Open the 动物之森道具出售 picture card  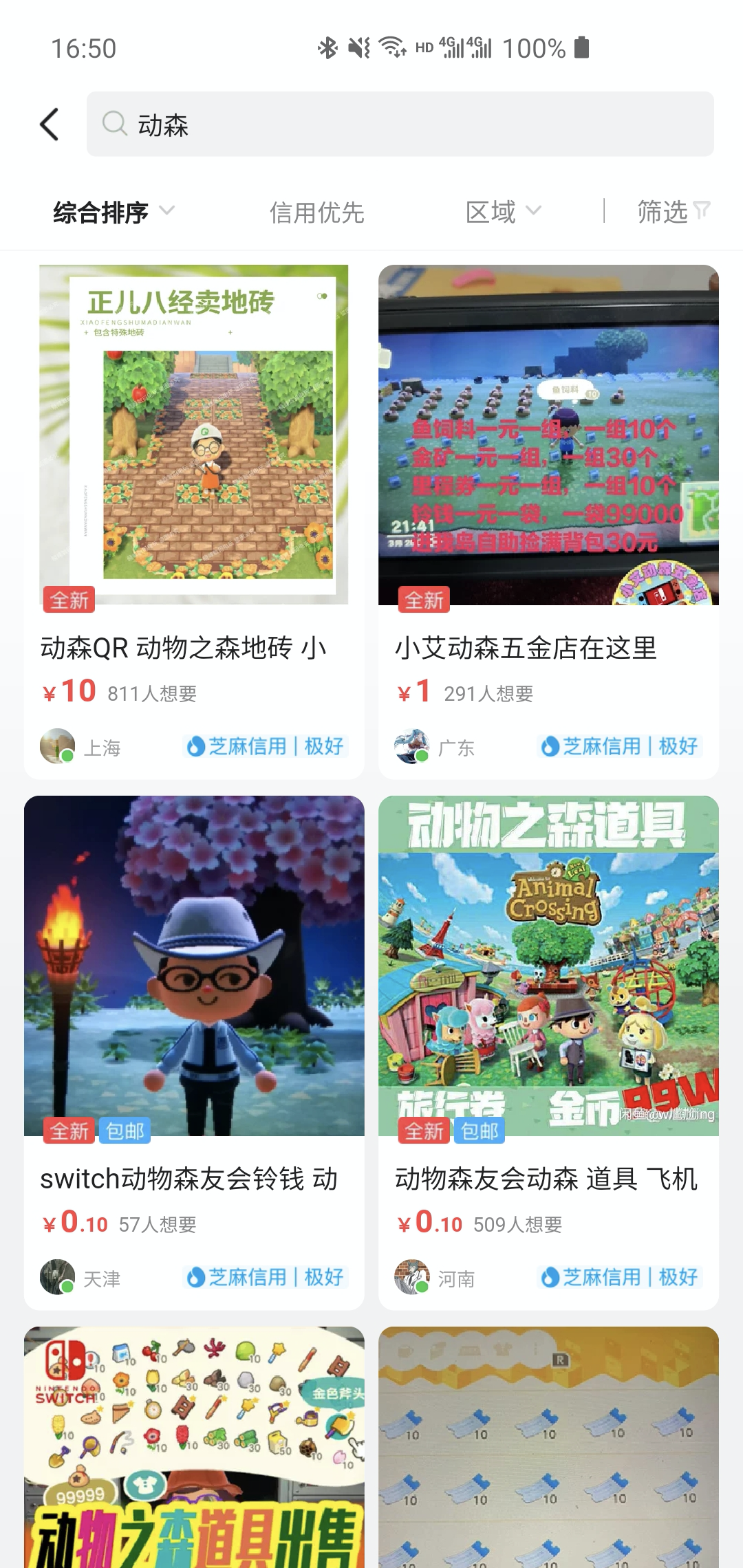pos(194,1447)
